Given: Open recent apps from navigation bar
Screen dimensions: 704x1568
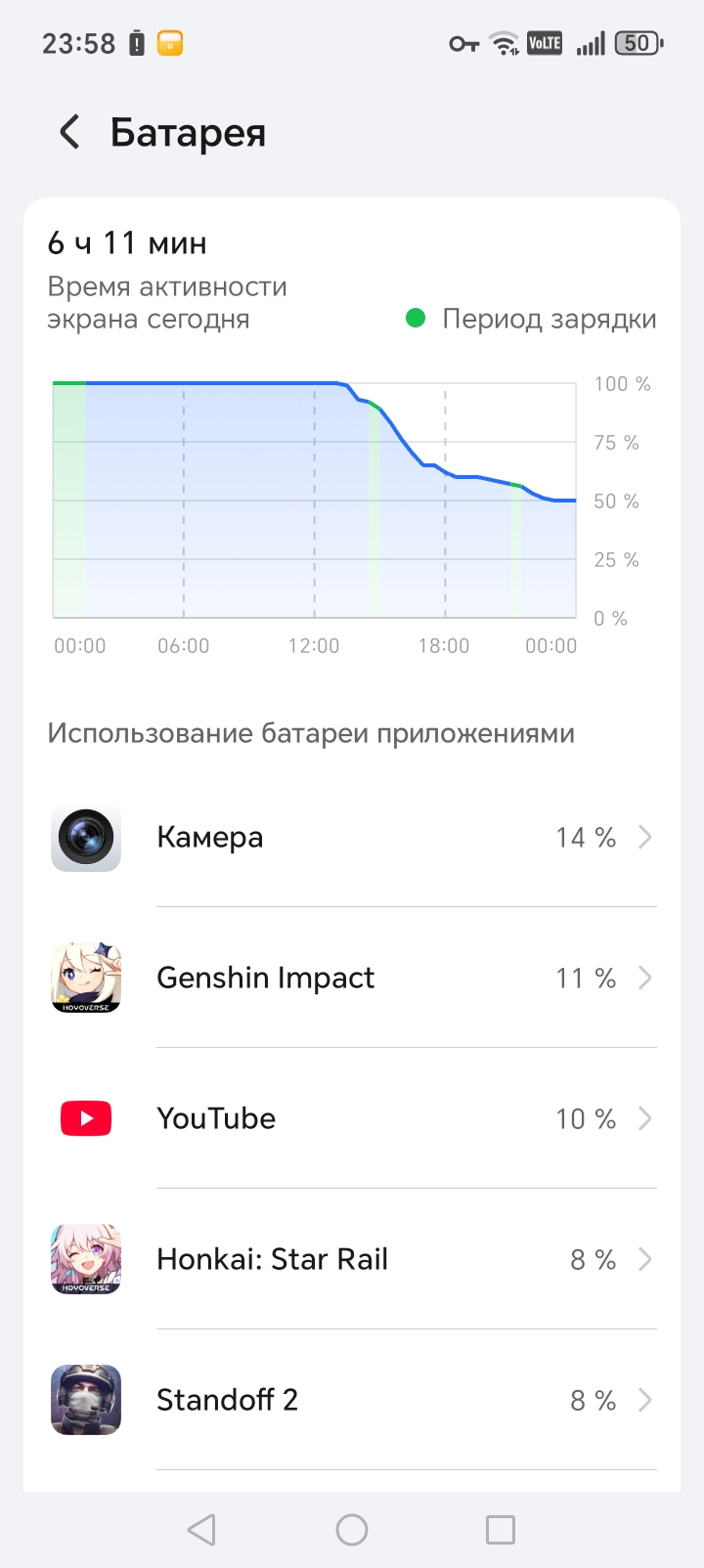Looking at the screenshot, I should [501, 1530].
